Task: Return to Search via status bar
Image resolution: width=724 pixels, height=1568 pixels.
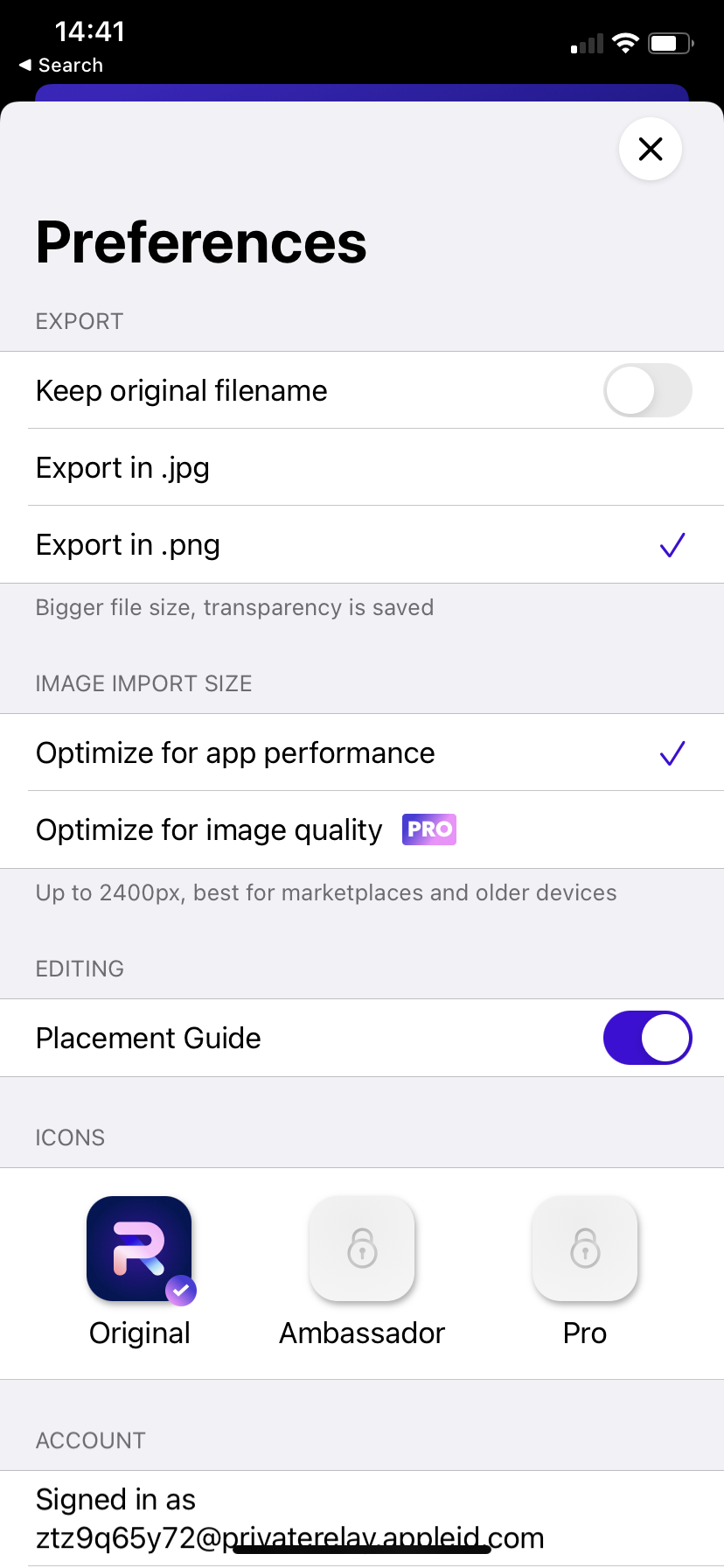Action: tap(61, 66)
